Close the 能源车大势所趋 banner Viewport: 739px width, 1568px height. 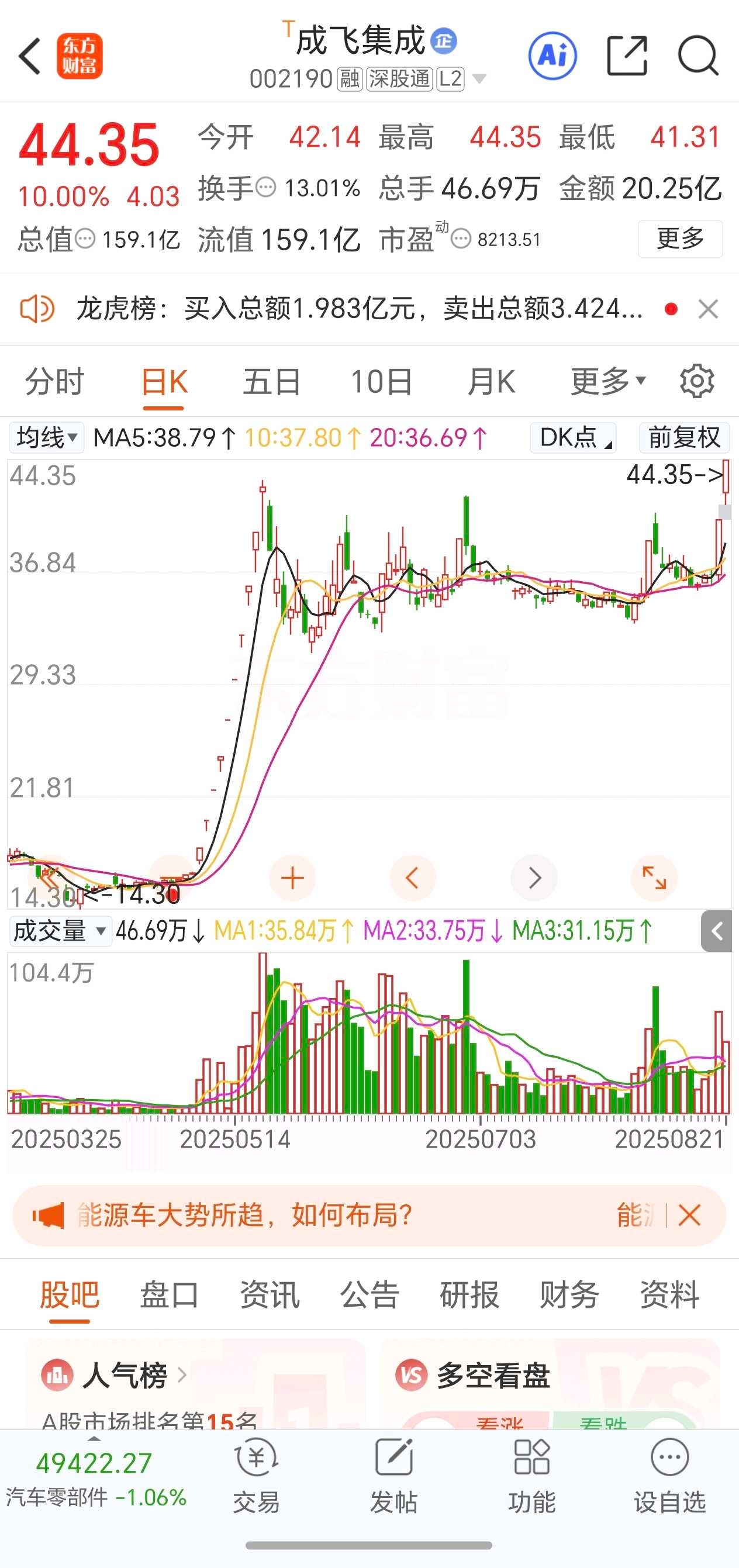pyautogui.click(x=689, y=1215)
